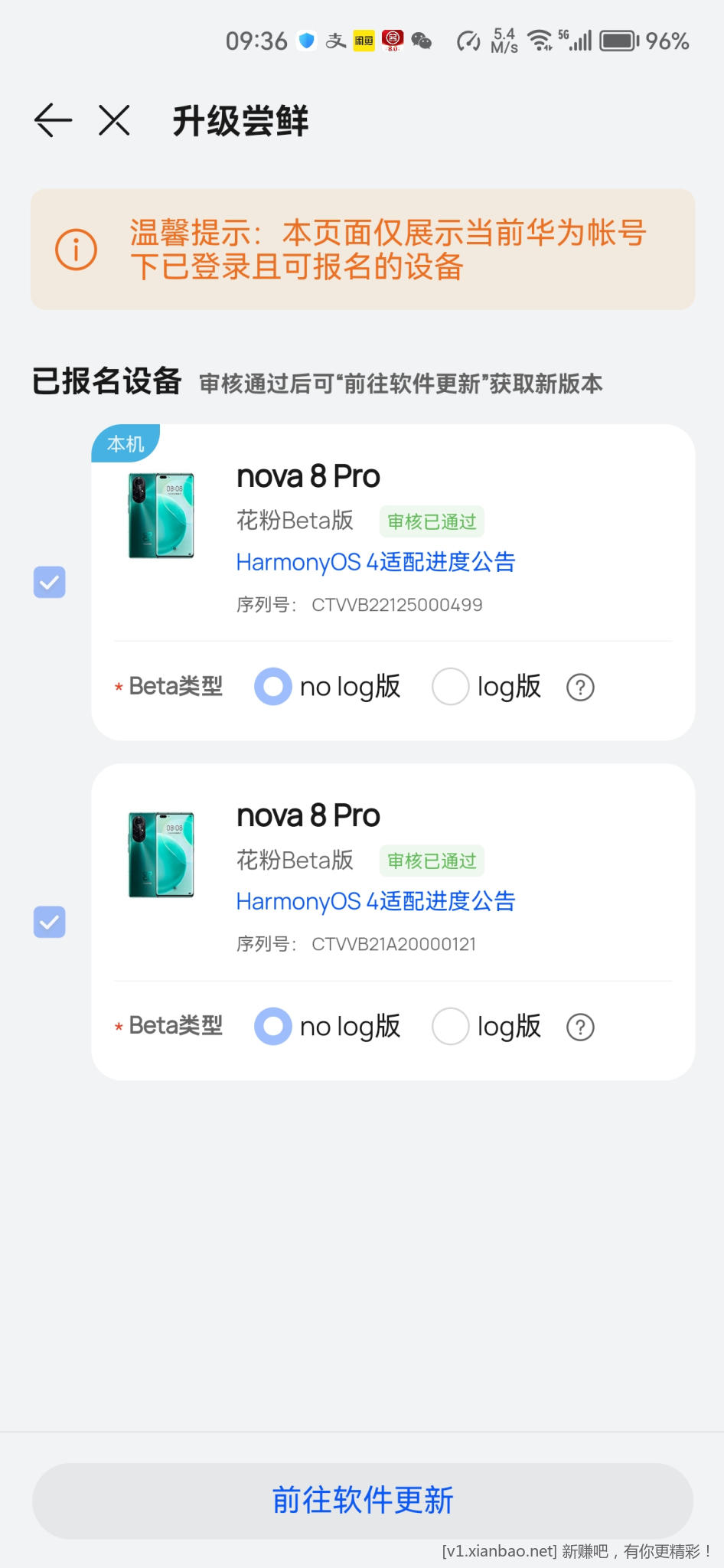
Task: Select no log版 for device CTVVB21A20000121
Action: pyautogui.click(x=273, y=1027)
